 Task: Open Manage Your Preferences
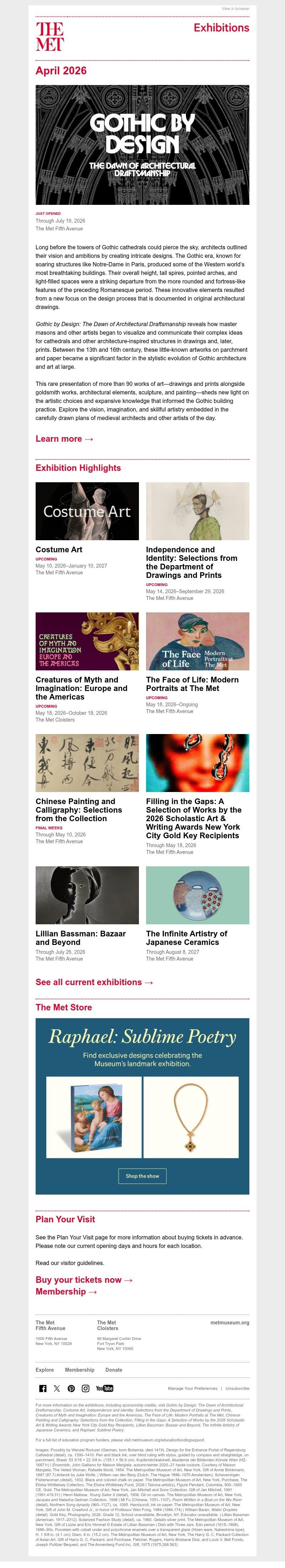(x=192, y=1388)
